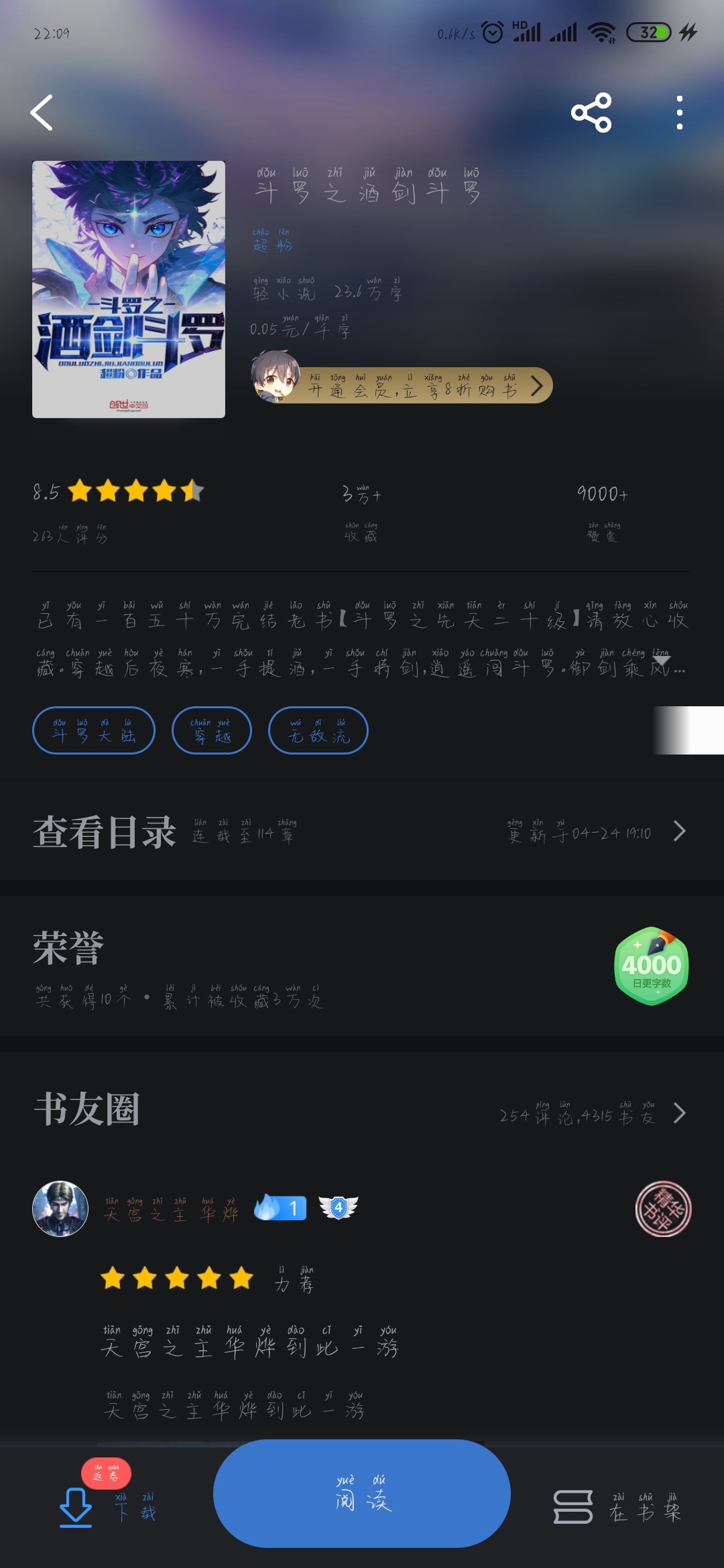The image size is (724, 1568).
Task: Open the 斗罗之酒剑斗罗 book cover
Action: [129, 289]
